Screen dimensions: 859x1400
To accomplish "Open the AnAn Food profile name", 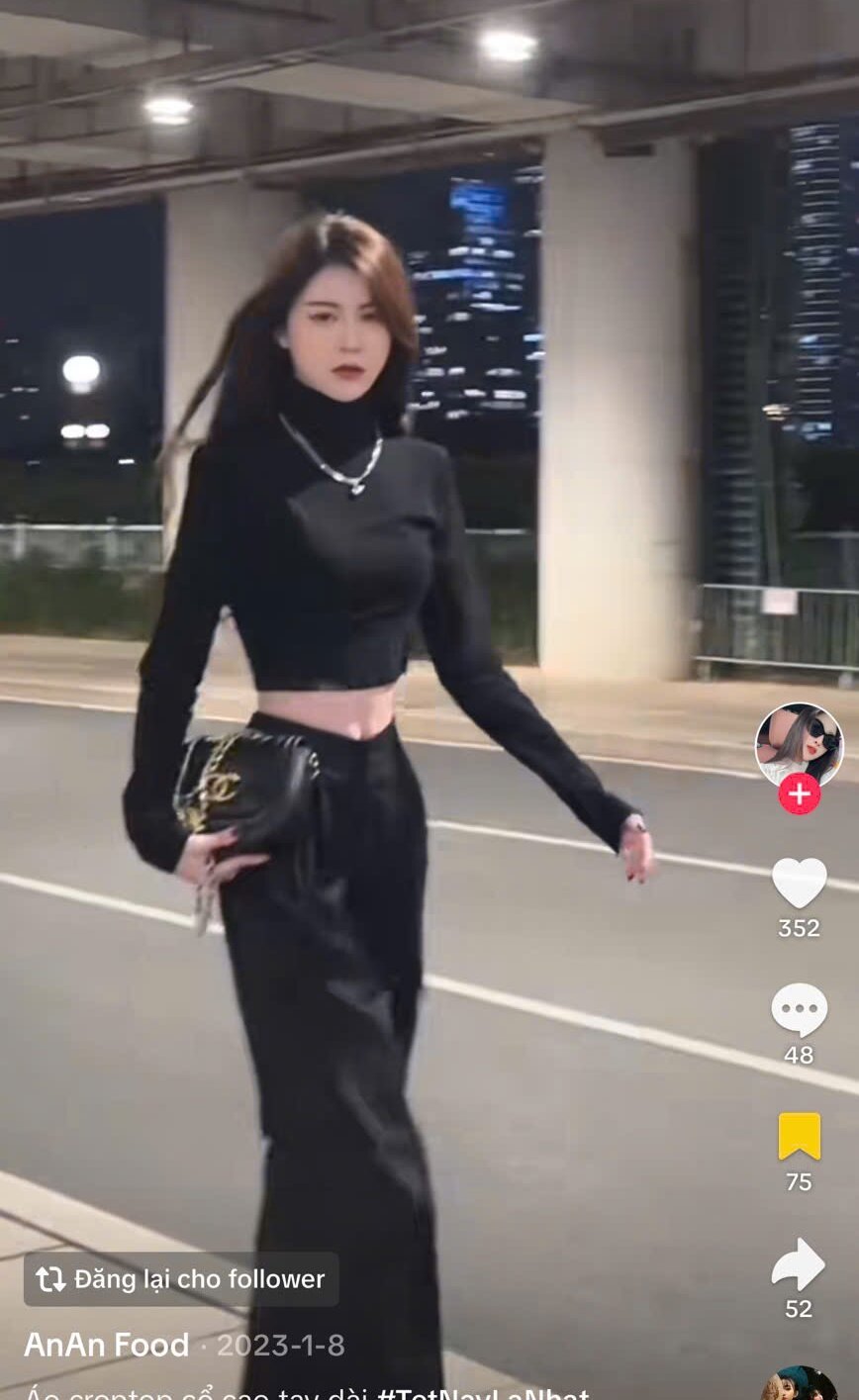I will pyautogui.click(x=106, y=1345).
